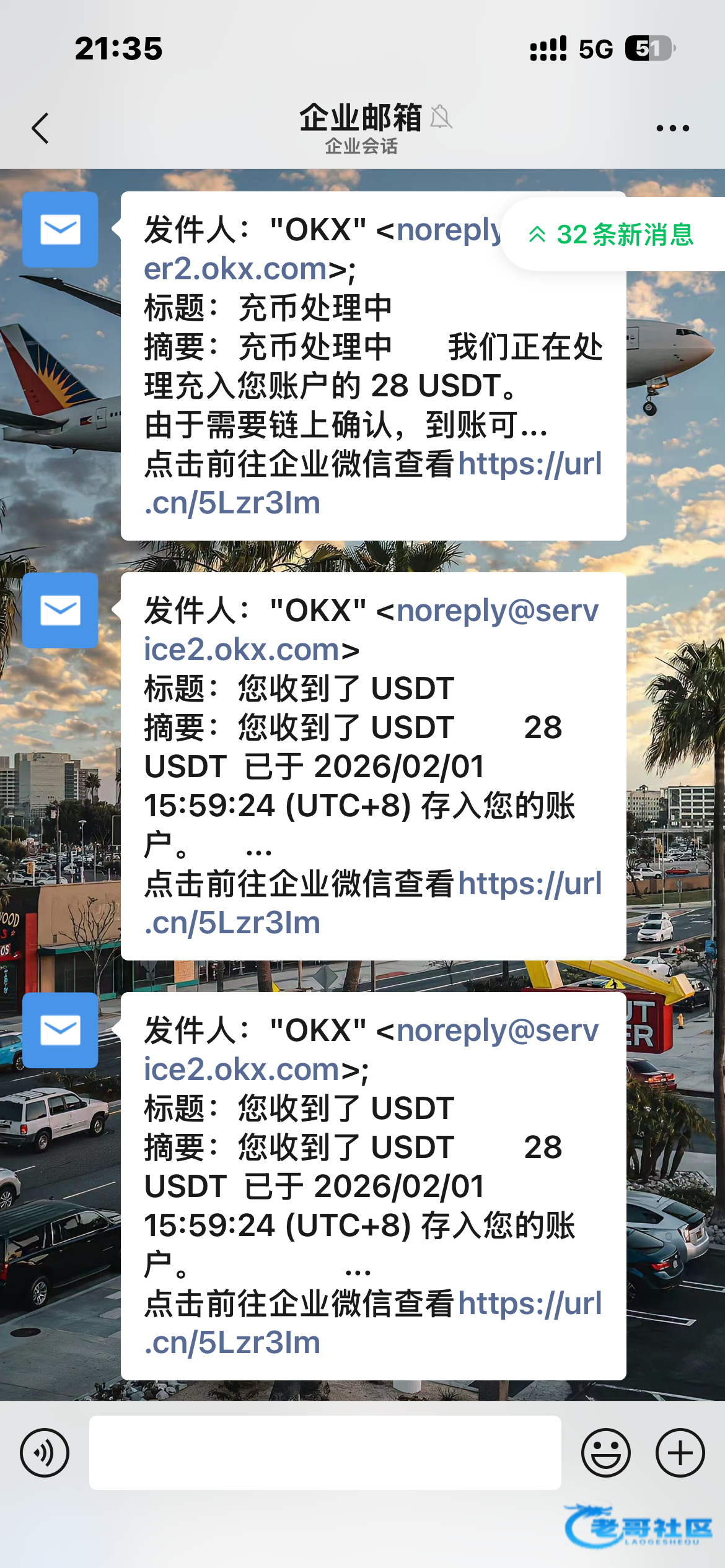Open the plus attachment menu

680,1452
